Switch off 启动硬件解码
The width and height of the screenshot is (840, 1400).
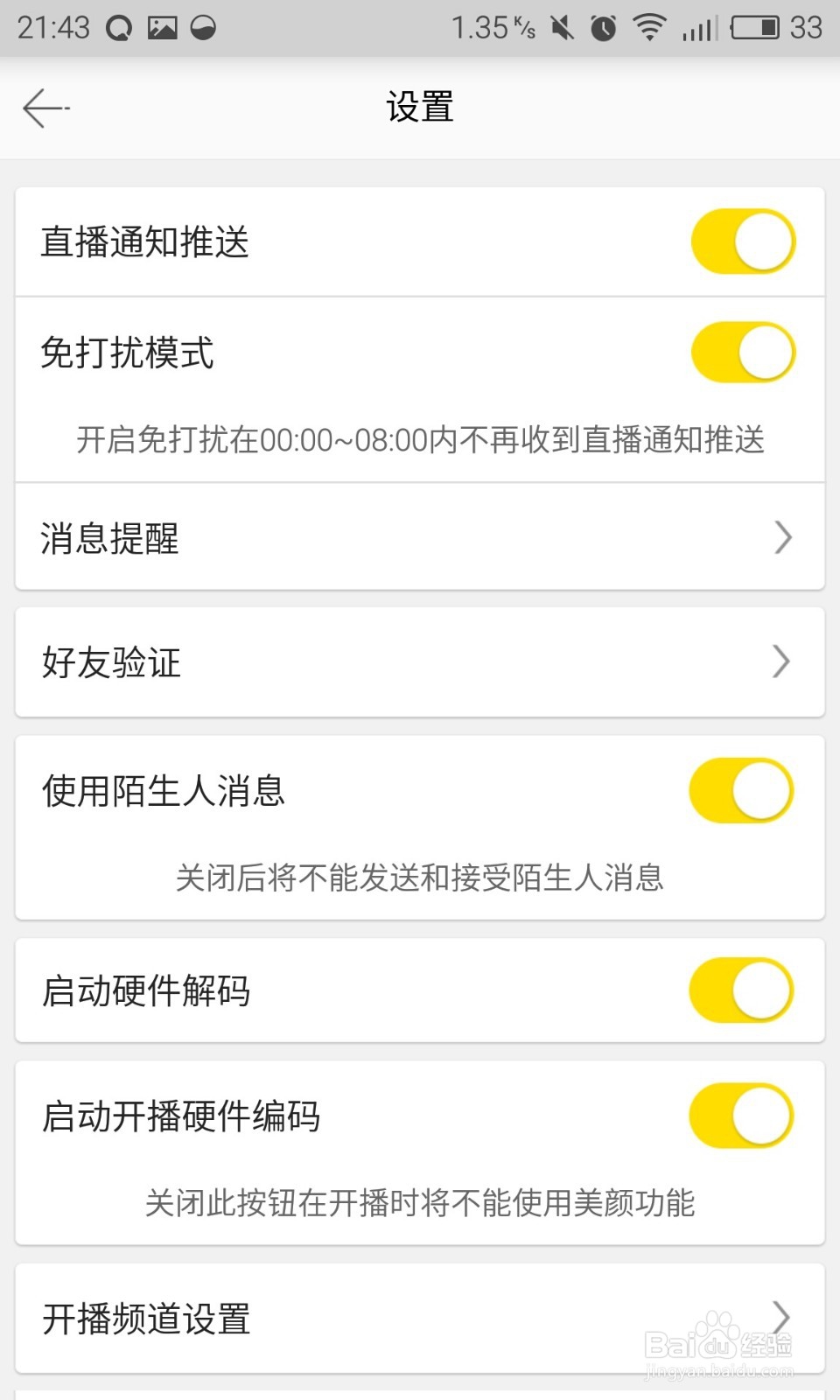[741, 990]
